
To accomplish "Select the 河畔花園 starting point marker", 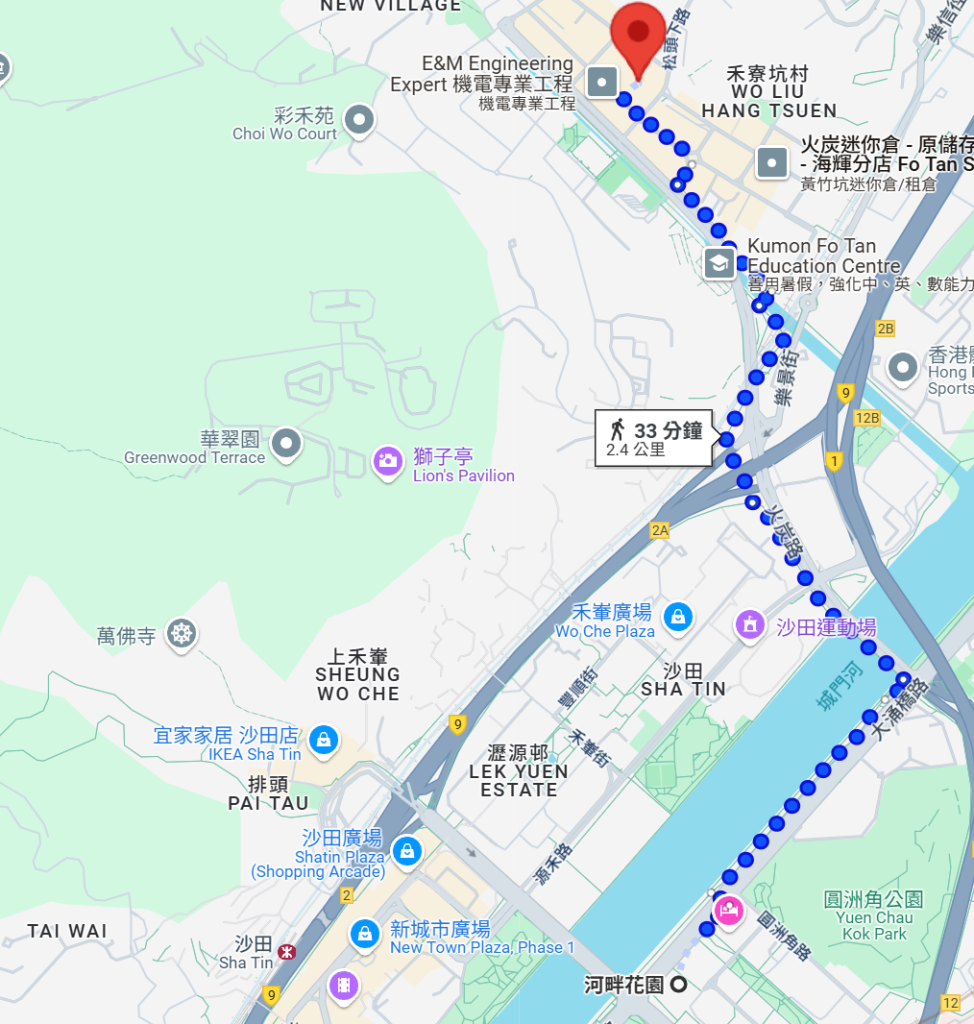I will (679, 985).
